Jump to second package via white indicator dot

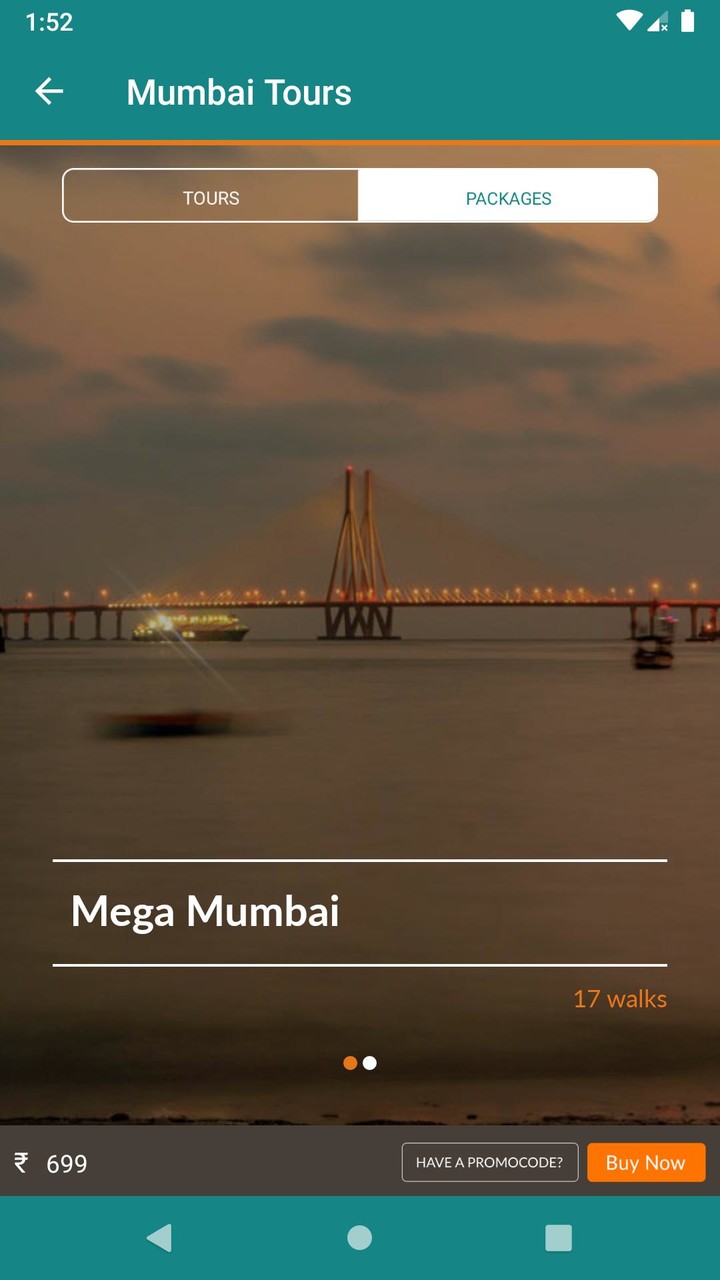[370, 1063]
